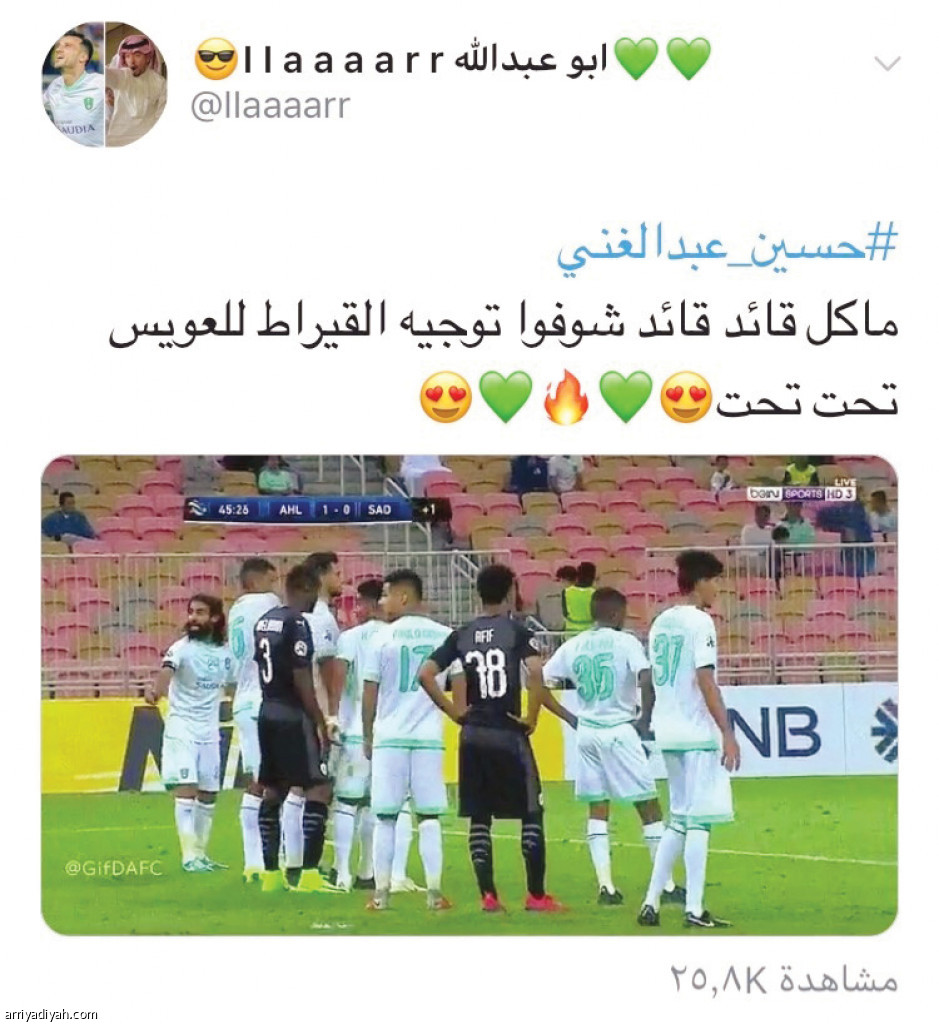Open the profile picture of @llaaaarr
Screen dimensions: 939x1024
(104, 84)
